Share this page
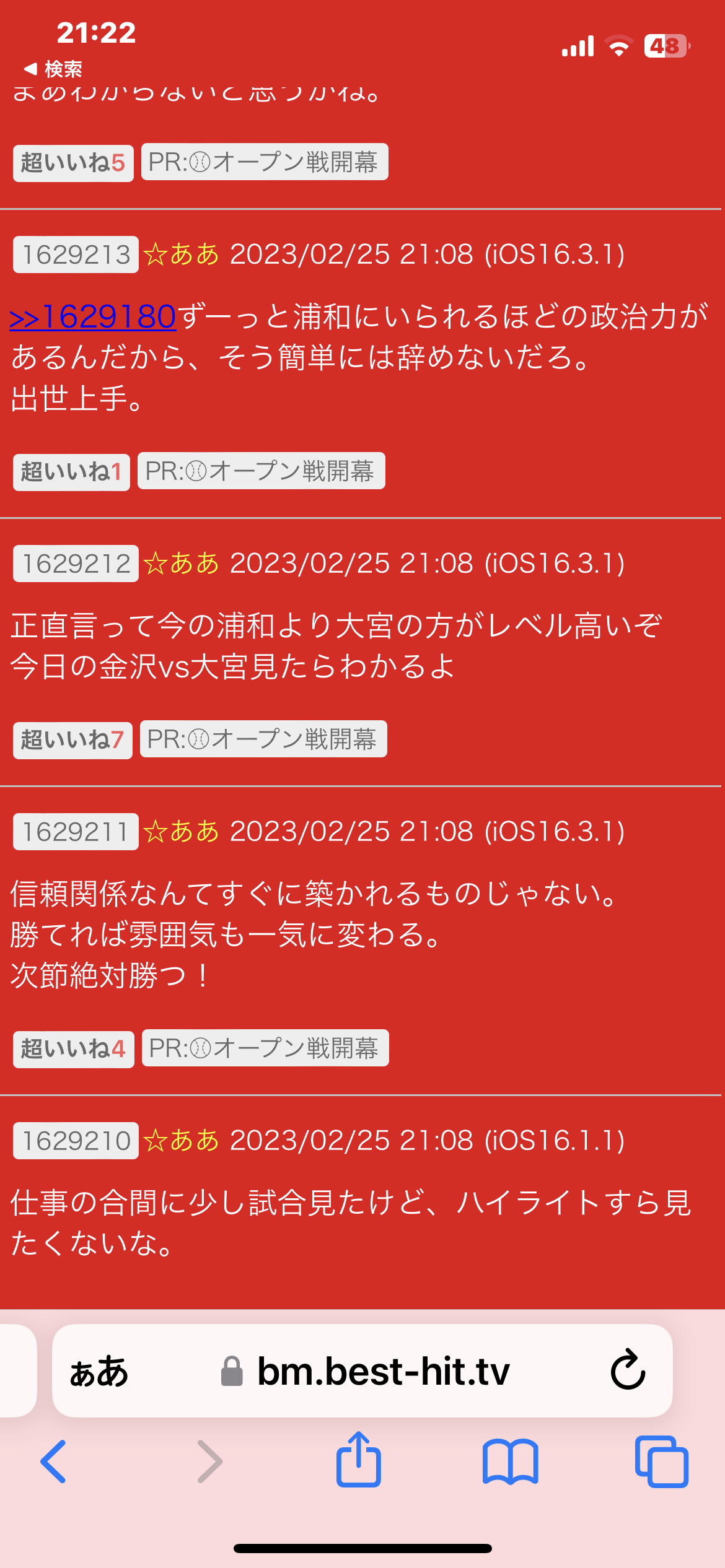The image size is (725, 1568). (x=358, y=1460)
